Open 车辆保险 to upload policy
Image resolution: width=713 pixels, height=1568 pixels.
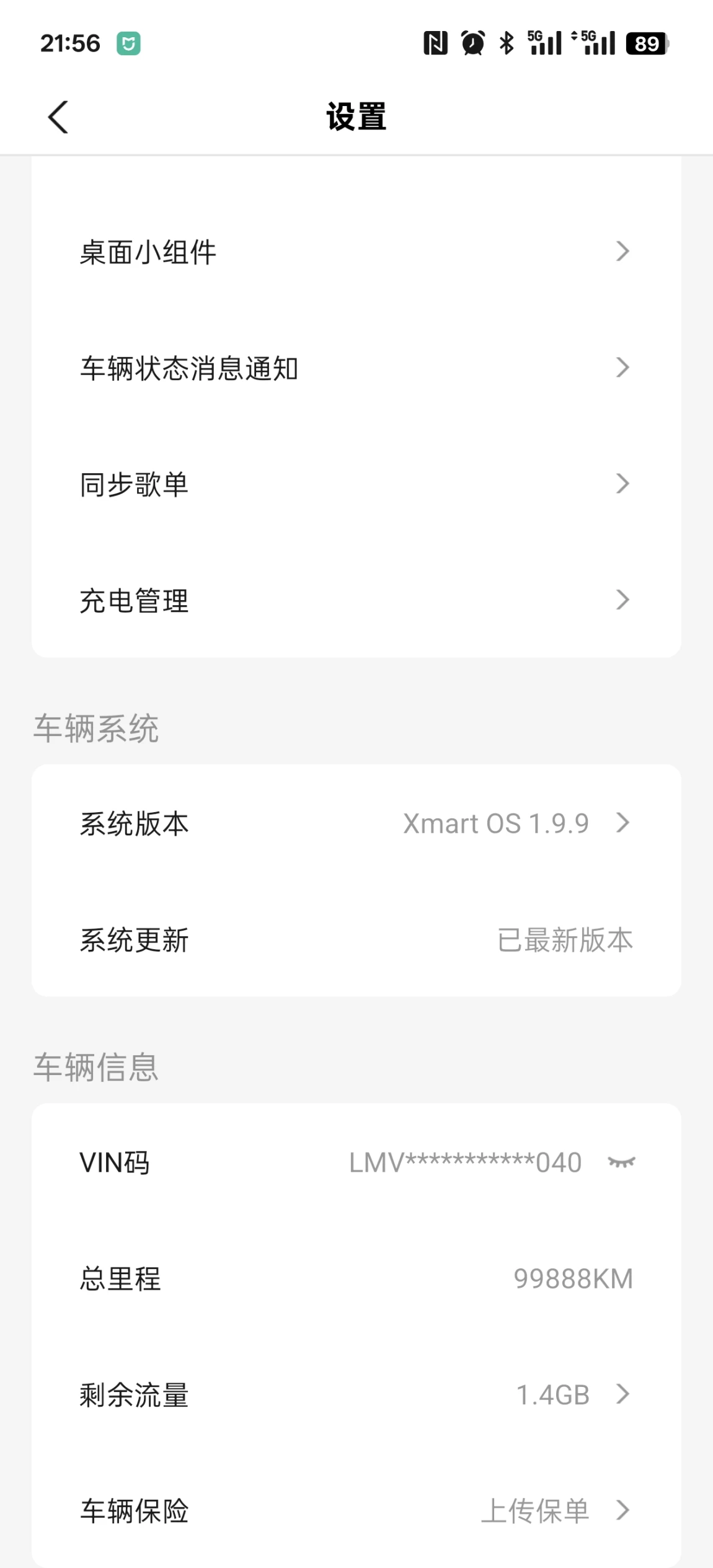coord(356,1510)
